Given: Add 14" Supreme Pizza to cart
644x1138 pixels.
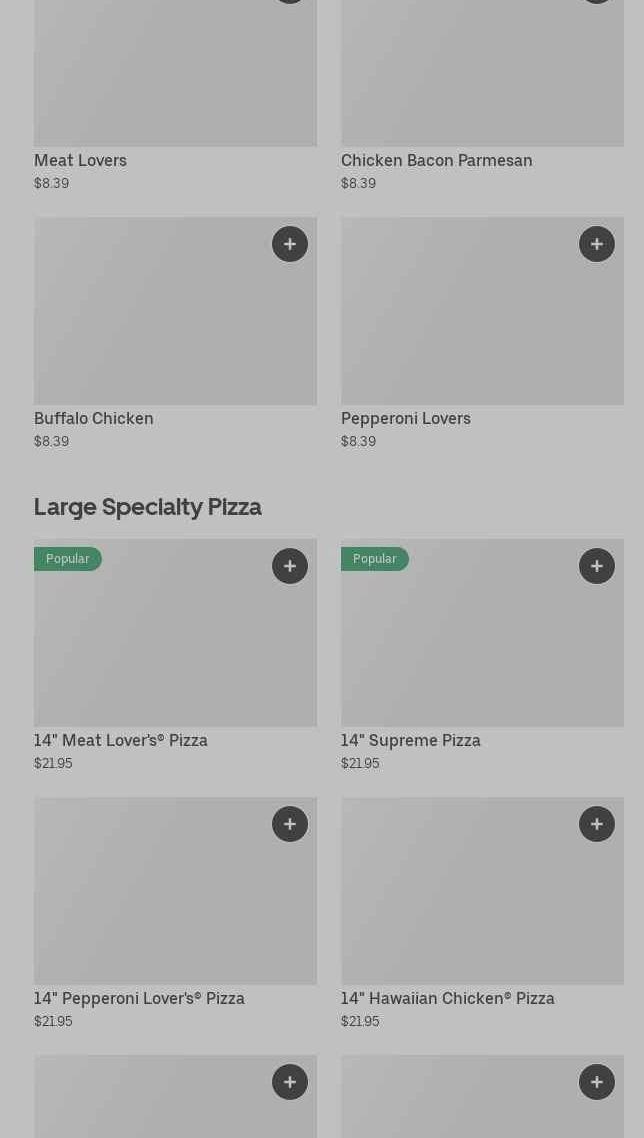Looking at the screenshot, I should tap(597, 566).
